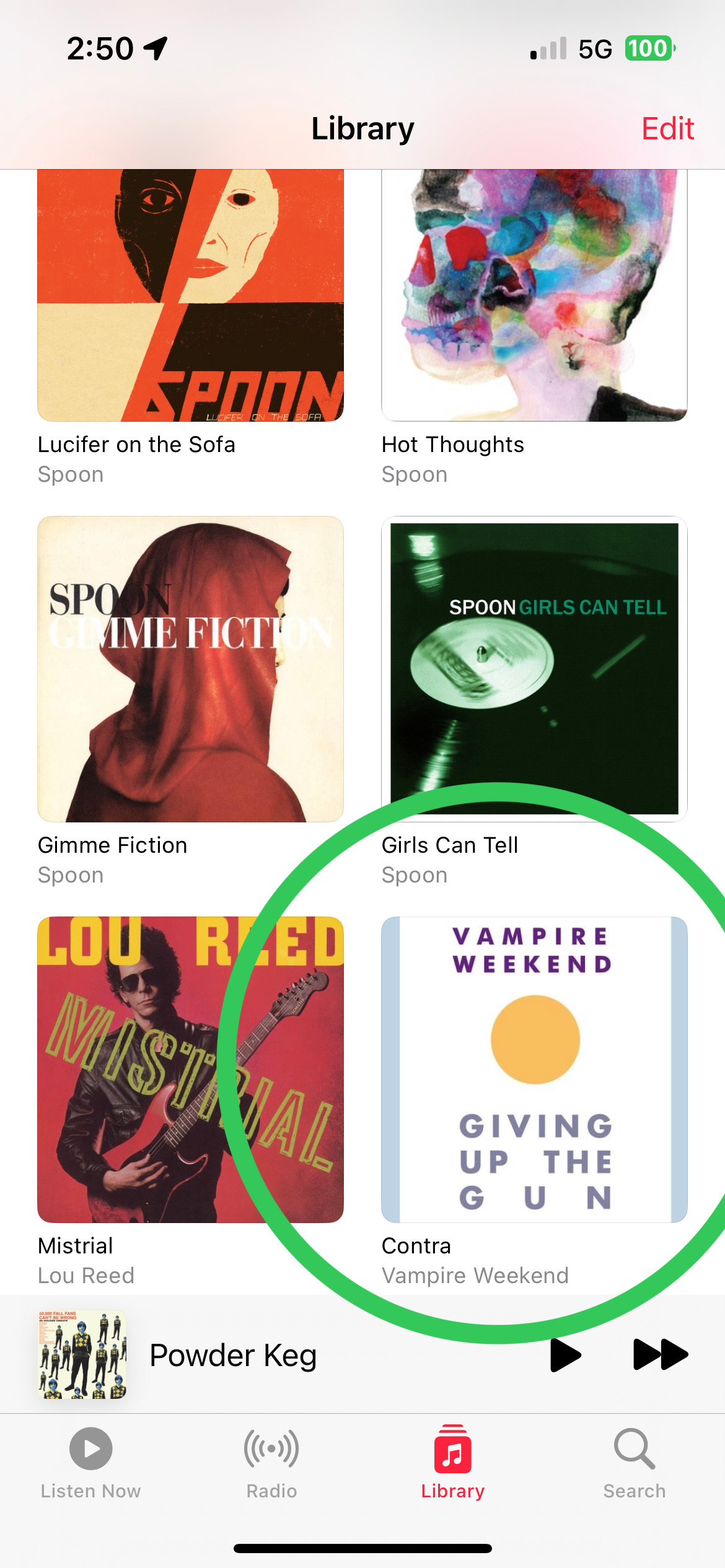
Task: Open the Girls Can Tell album
Action: click(534, 669)
